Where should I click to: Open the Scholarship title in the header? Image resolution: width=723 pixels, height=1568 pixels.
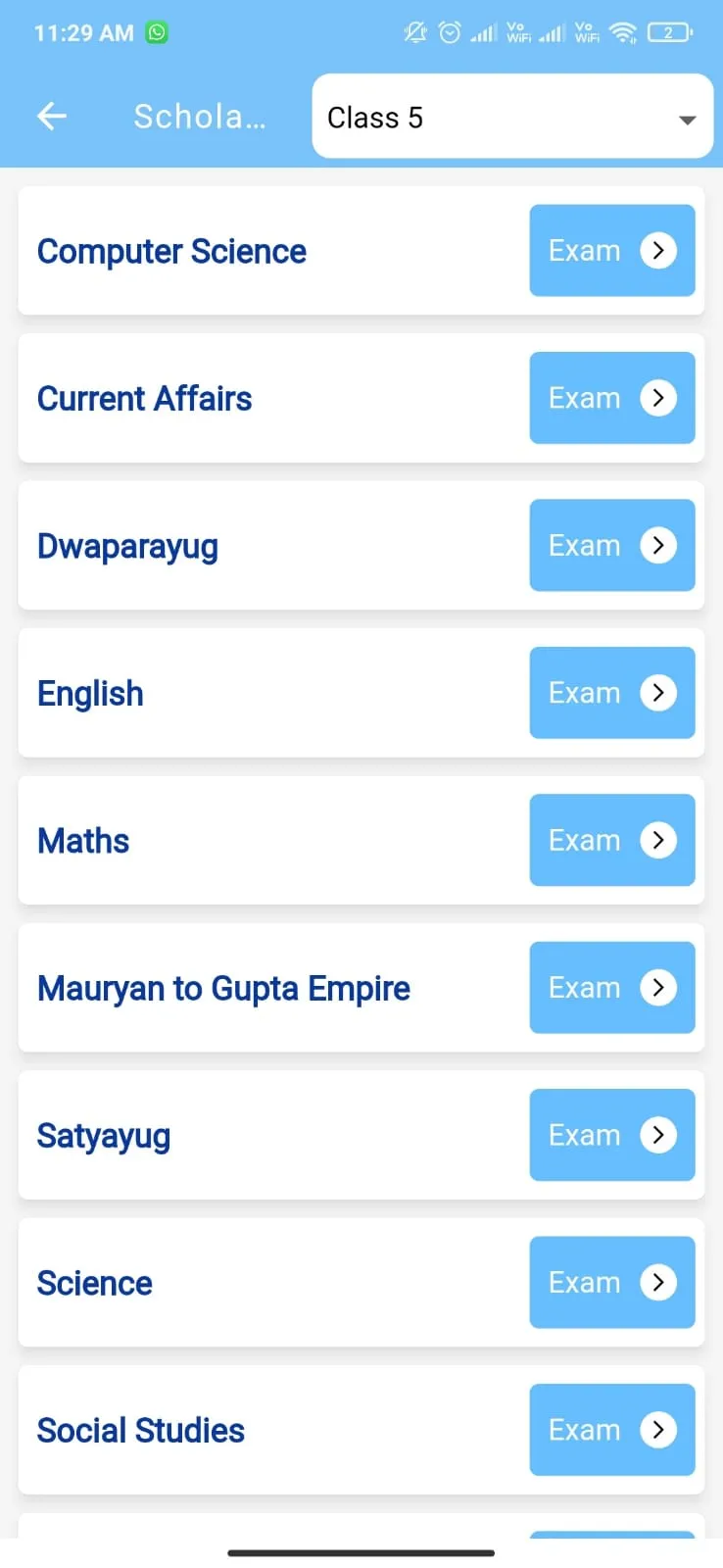click(199, 116)
